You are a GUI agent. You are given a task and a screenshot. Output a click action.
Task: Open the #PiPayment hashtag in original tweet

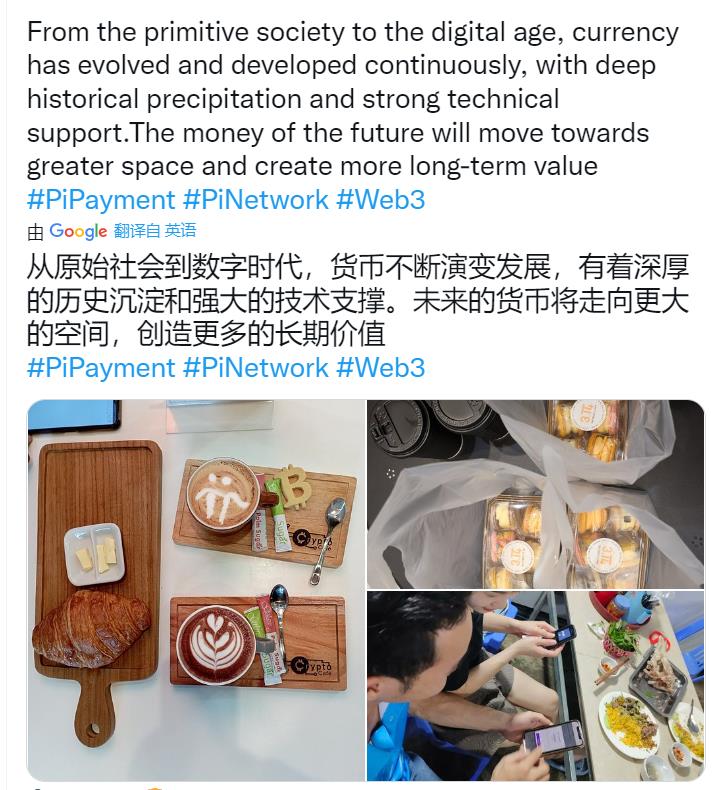[100, 199]
